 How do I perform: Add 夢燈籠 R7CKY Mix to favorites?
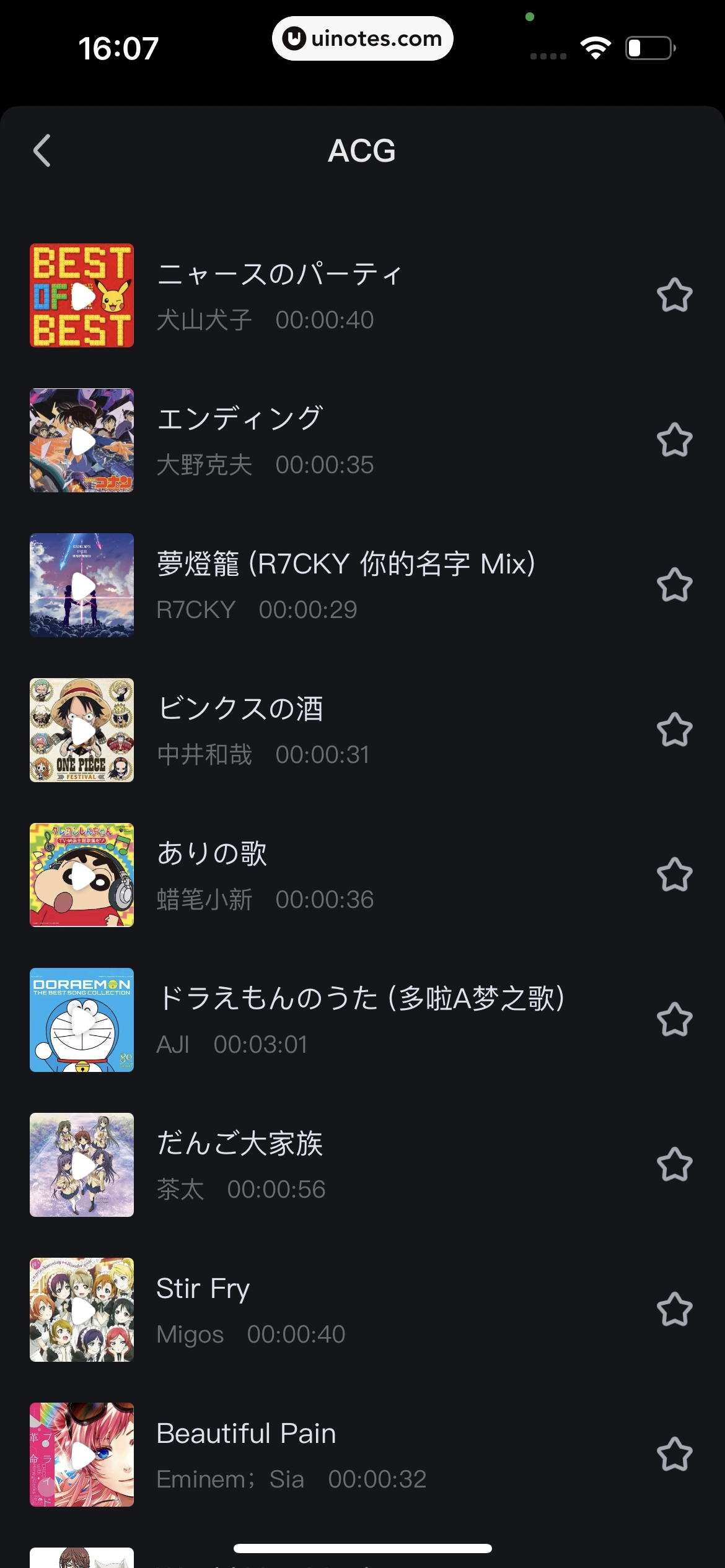coord(674,585)
